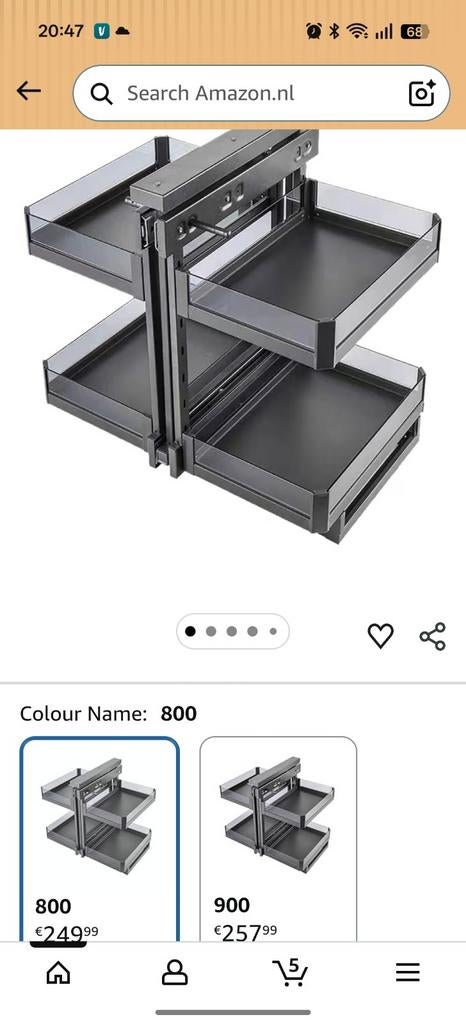Go back using the arrow icon
The height and width of the screenshot is (1024, 466).
(x=29, y=91)
